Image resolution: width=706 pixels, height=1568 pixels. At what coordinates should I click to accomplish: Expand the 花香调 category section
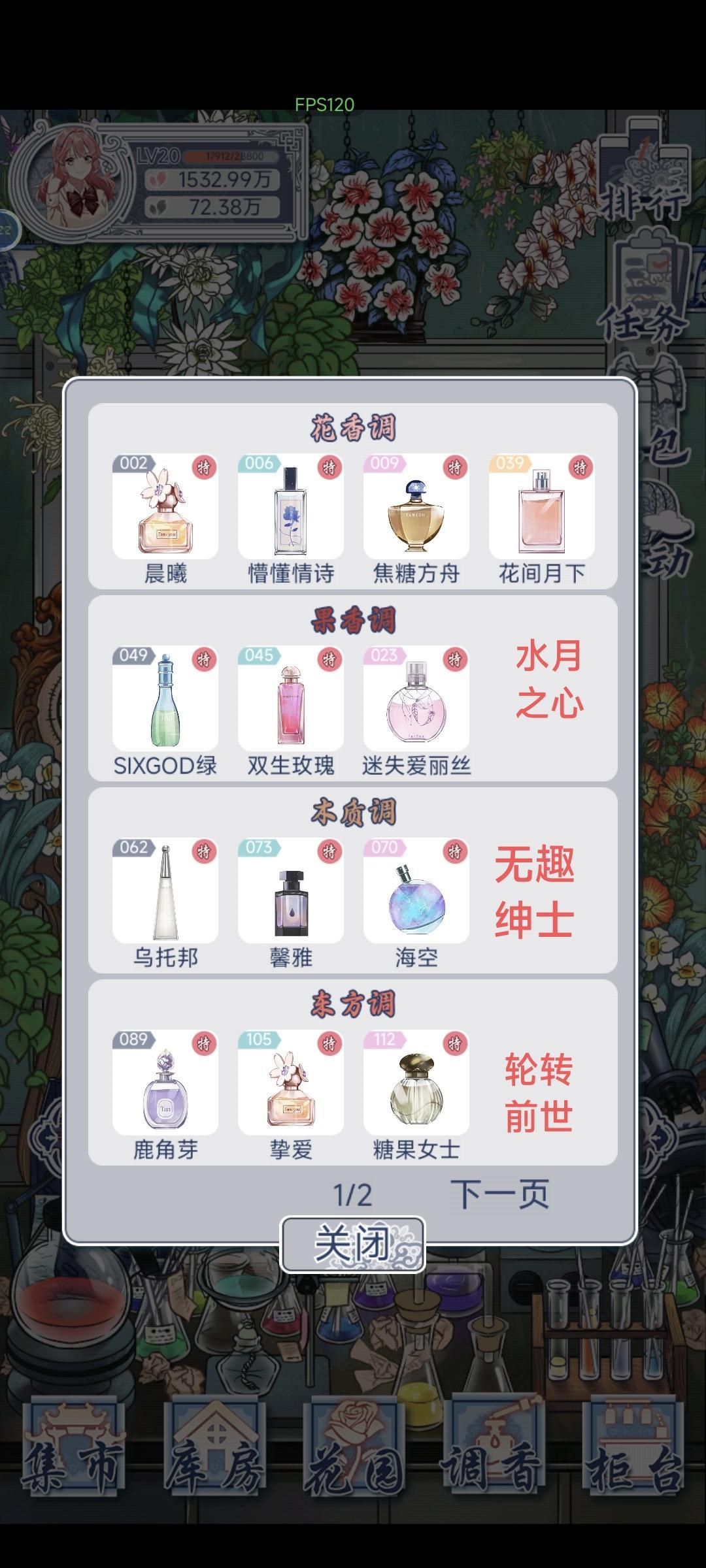353,425
